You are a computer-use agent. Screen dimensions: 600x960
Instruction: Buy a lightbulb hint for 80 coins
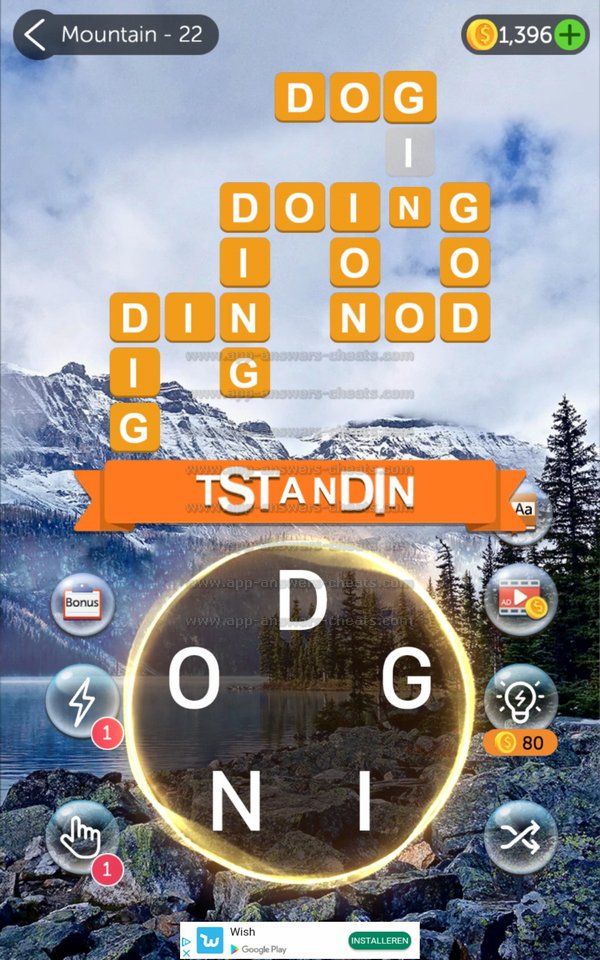[x=520, y=702]
